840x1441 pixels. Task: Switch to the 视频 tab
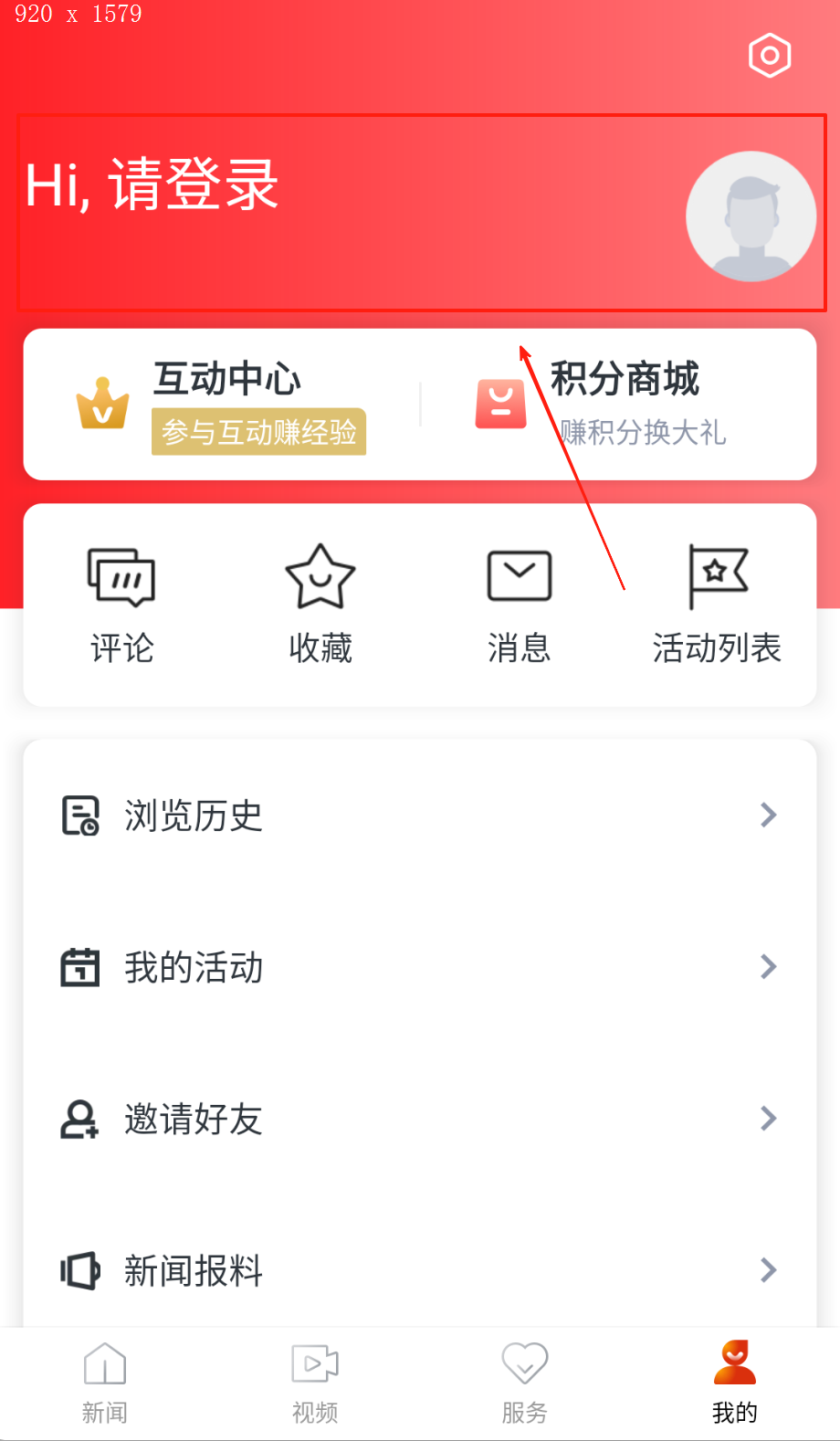(315, 1383)
